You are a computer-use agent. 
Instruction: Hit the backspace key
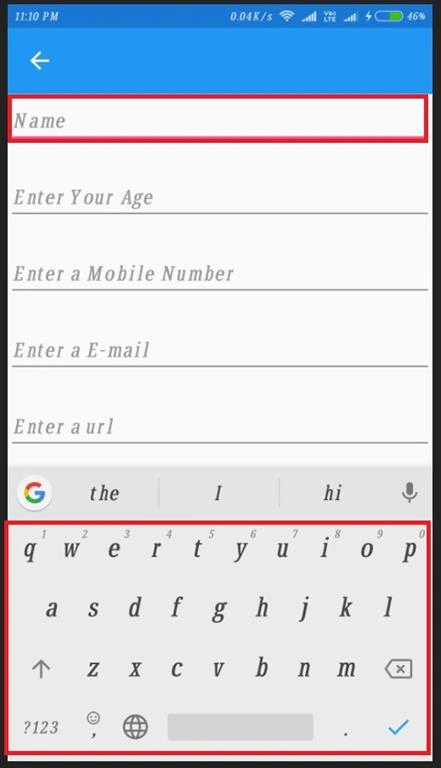click(399, 669)
